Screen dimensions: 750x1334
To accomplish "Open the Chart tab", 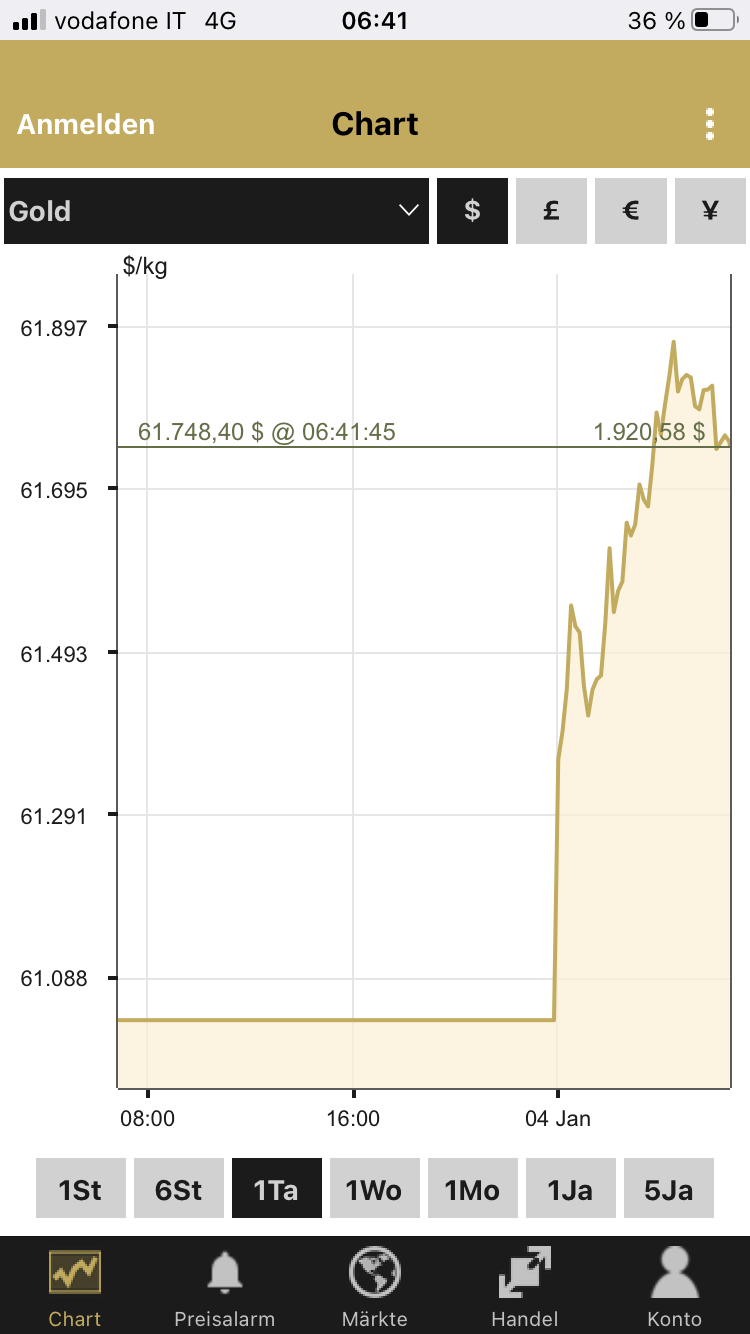I will tap(75, 1286).
